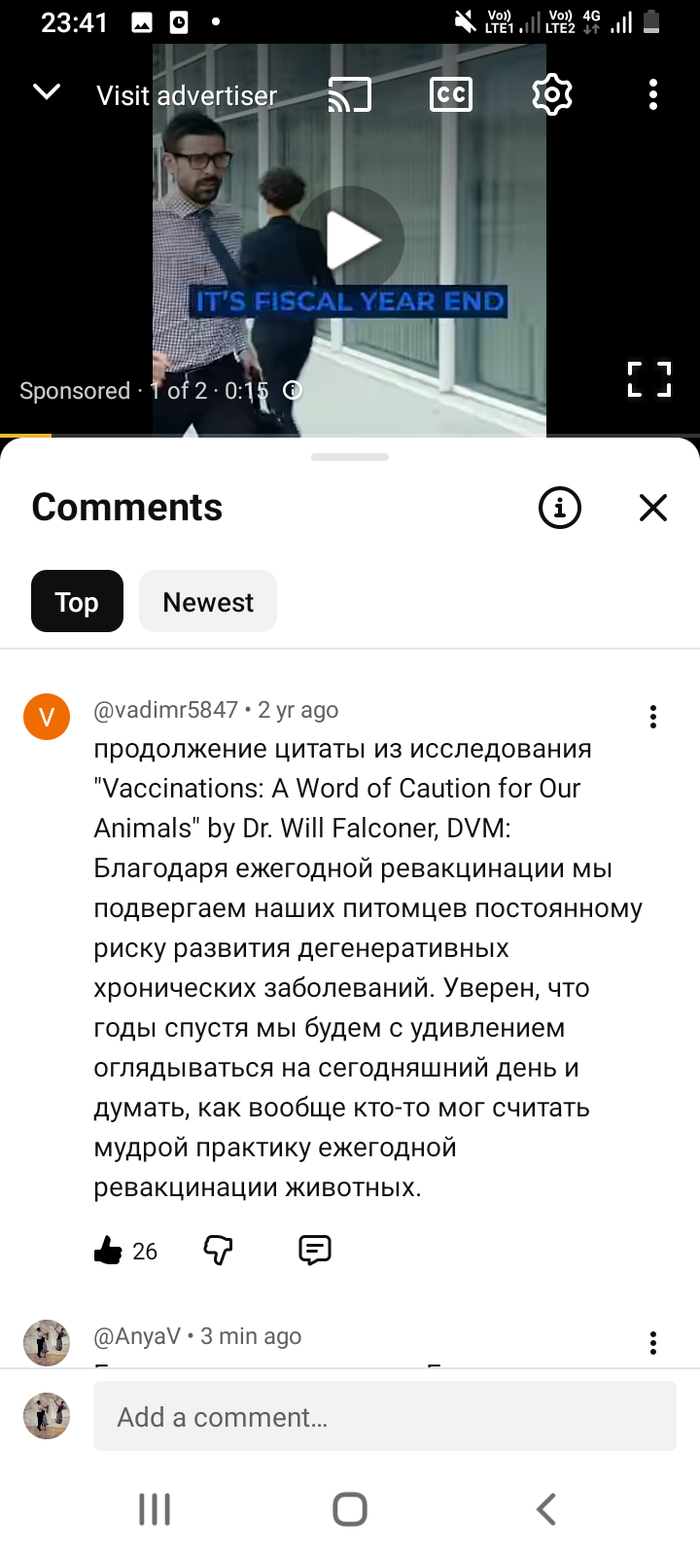The width and height of the screenshot is (700, 1556).
Task: Open options for @AnyaV's comment
Action: (x=653, y=1342)
